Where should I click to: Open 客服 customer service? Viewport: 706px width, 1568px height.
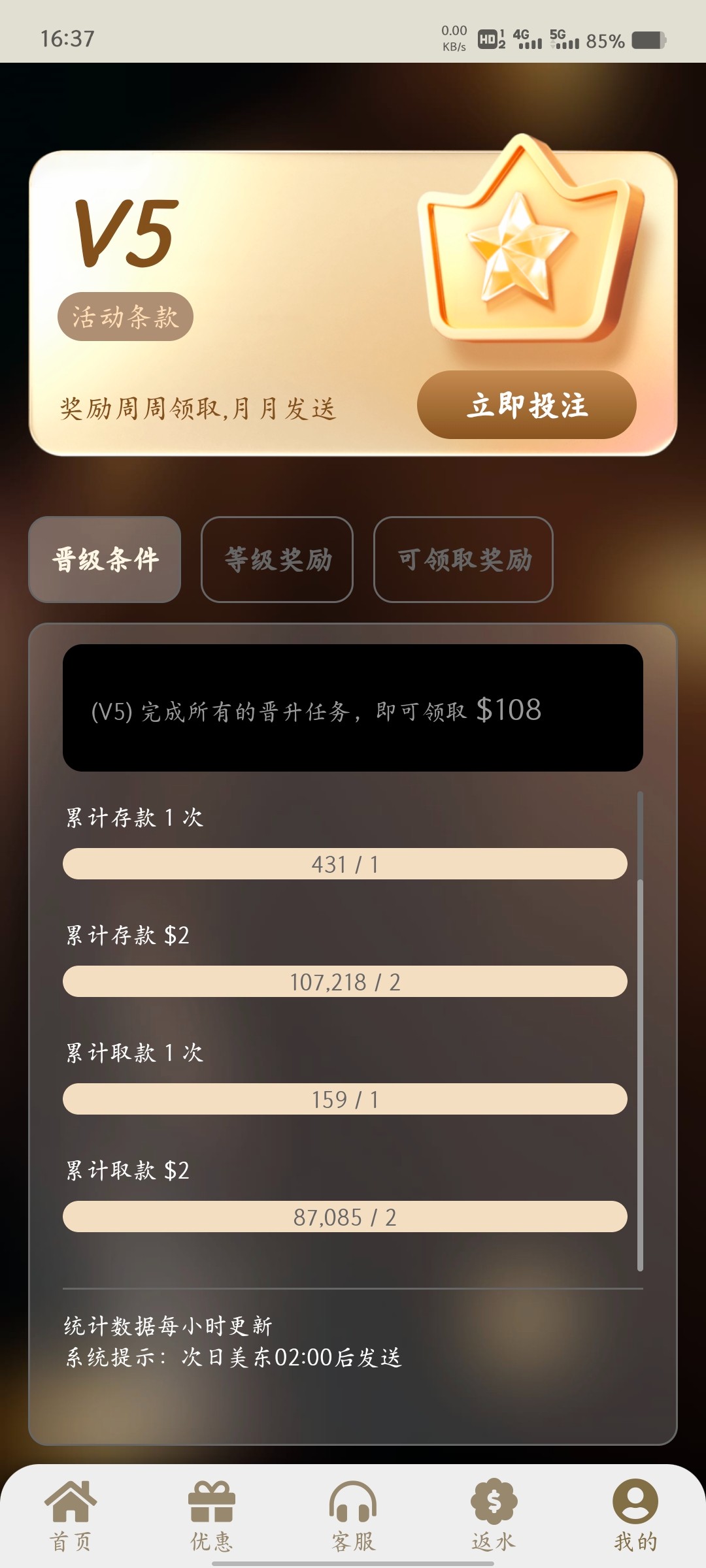(x=353, y=1516)
